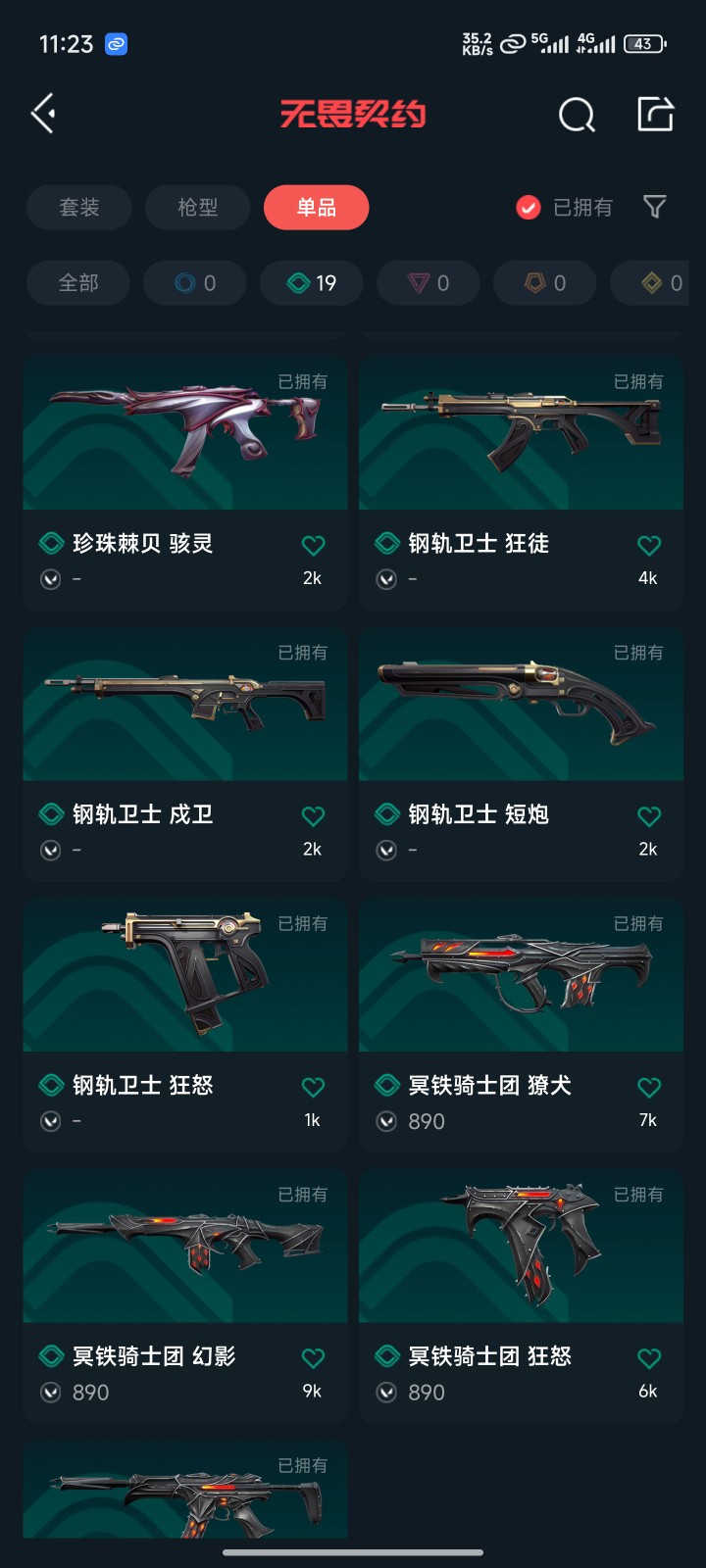Go back using the back arrow
Image resolution: width=706 pixels, height=1568 pixels.
click(x=43, y=115)
